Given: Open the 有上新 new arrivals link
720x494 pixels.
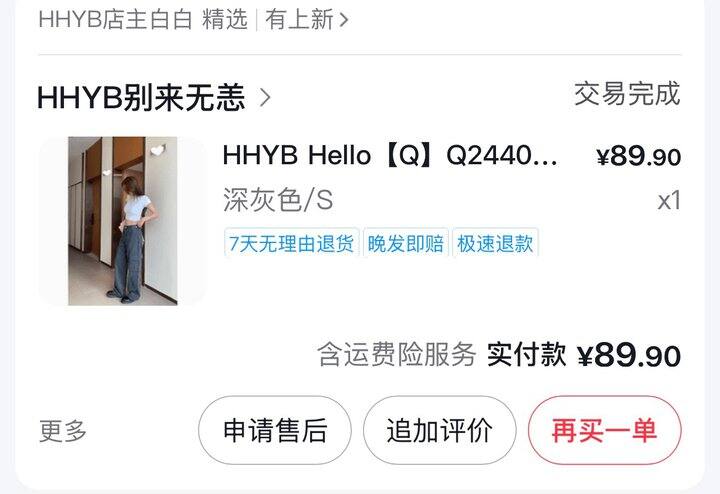Looking at the screenshot, I should tap(306, 19).
